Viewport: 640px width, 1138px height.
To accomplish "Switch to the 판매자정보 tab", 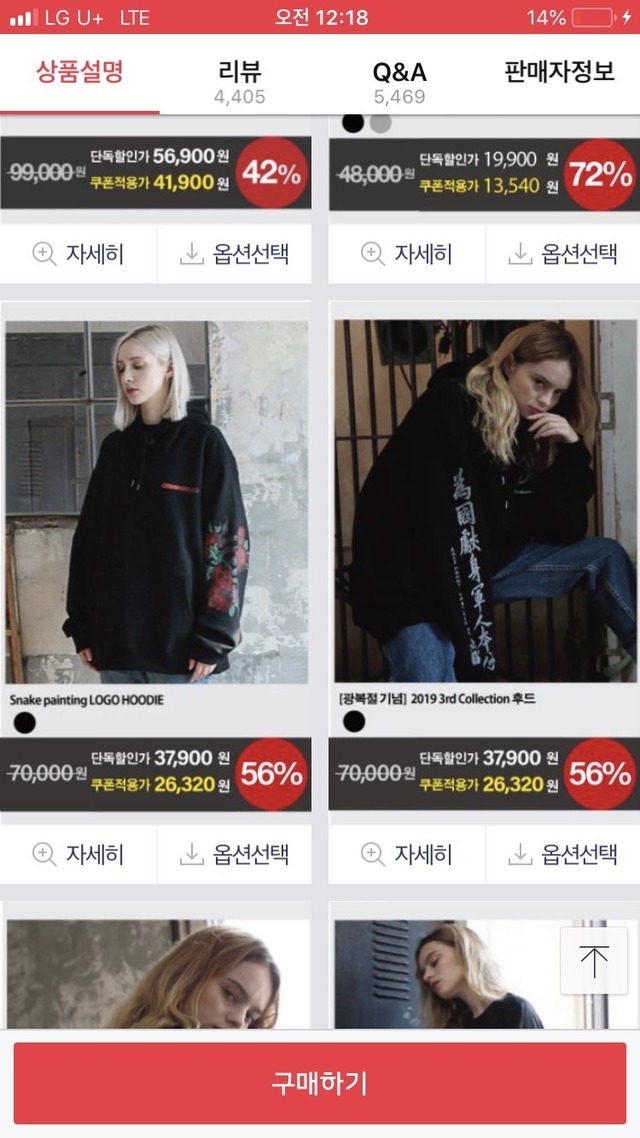I will tap(559, 72).
